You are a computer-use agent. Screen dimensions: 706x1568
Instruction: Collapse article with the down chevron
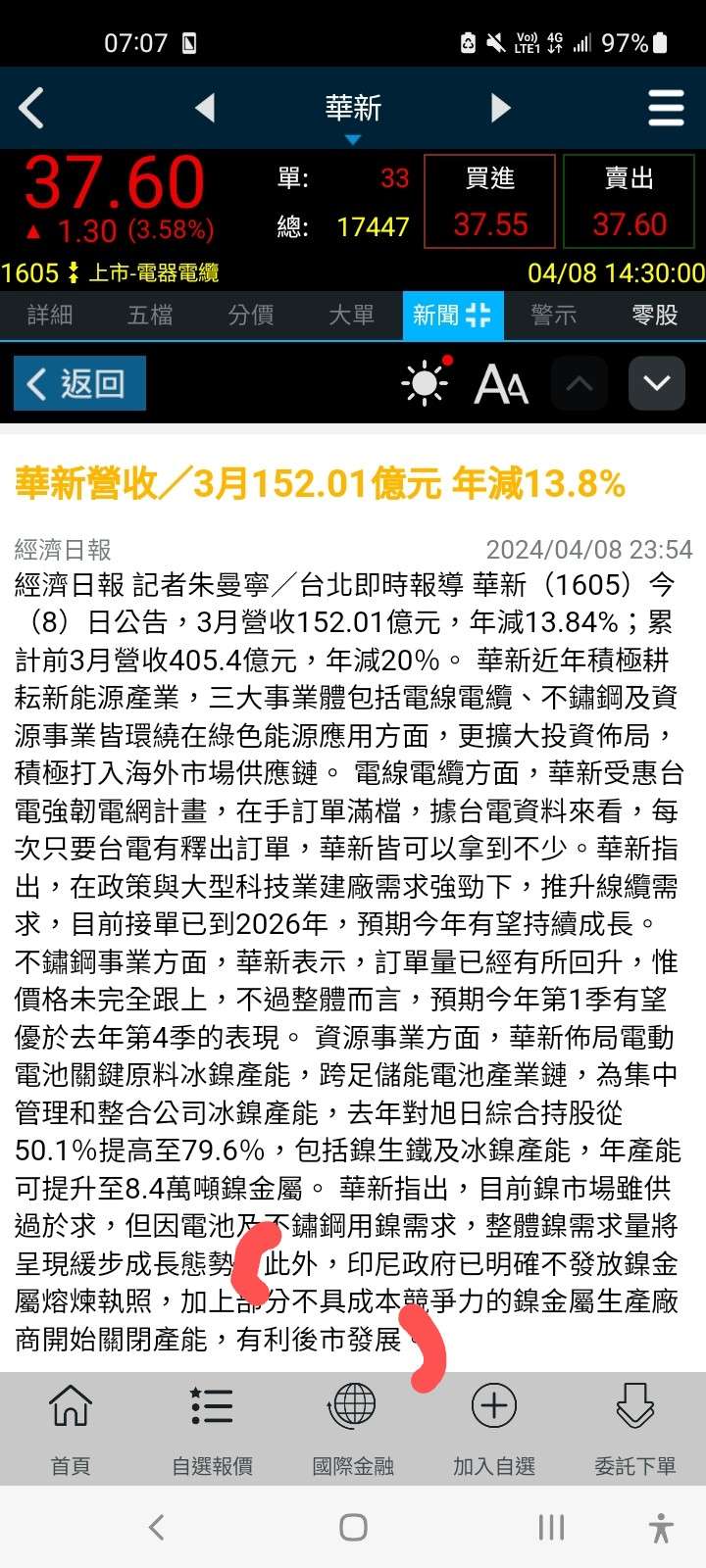tap(657, 384)
